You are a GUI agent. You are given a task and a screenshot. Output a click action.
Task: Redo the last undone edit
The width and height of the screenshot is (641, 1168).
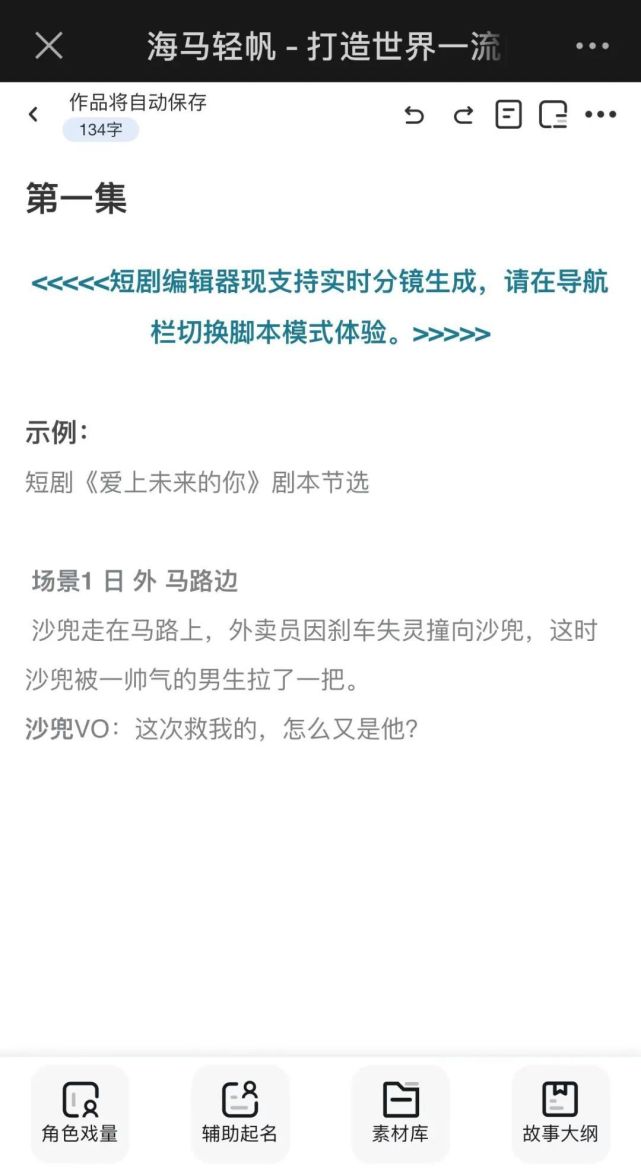pyautogui.click(x=462, y=115)
